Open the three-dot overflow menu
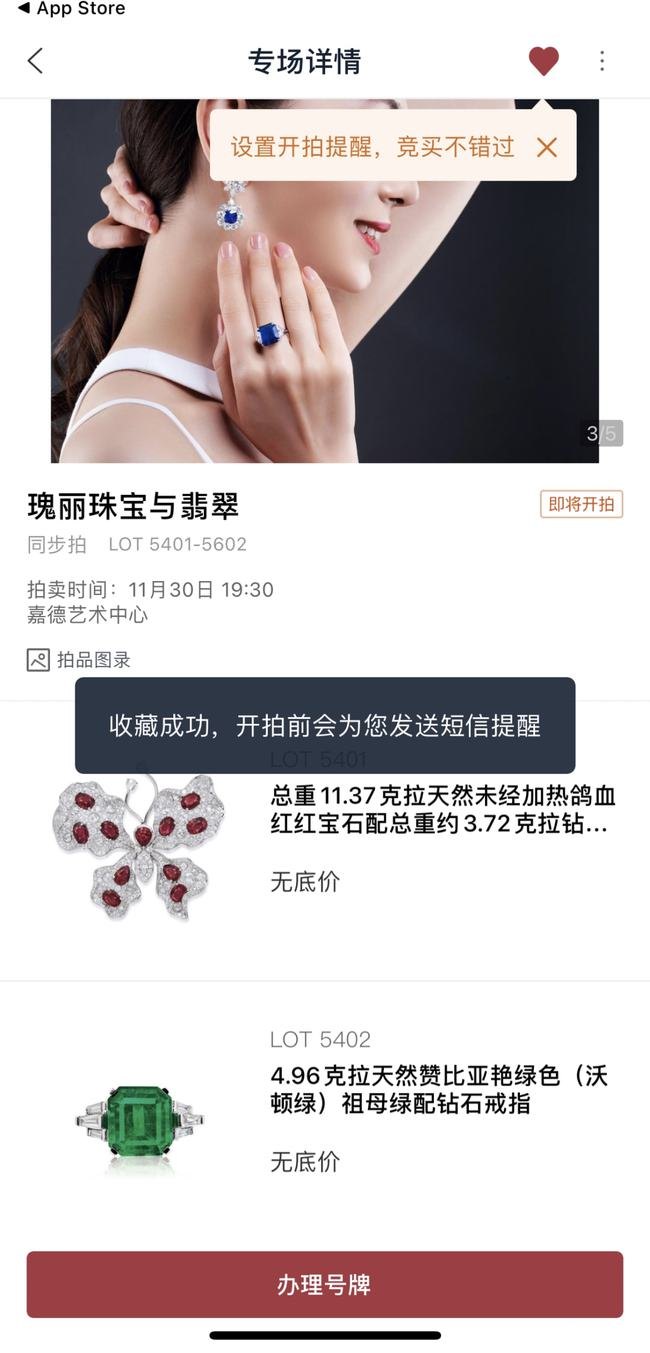 click(602, 61)
